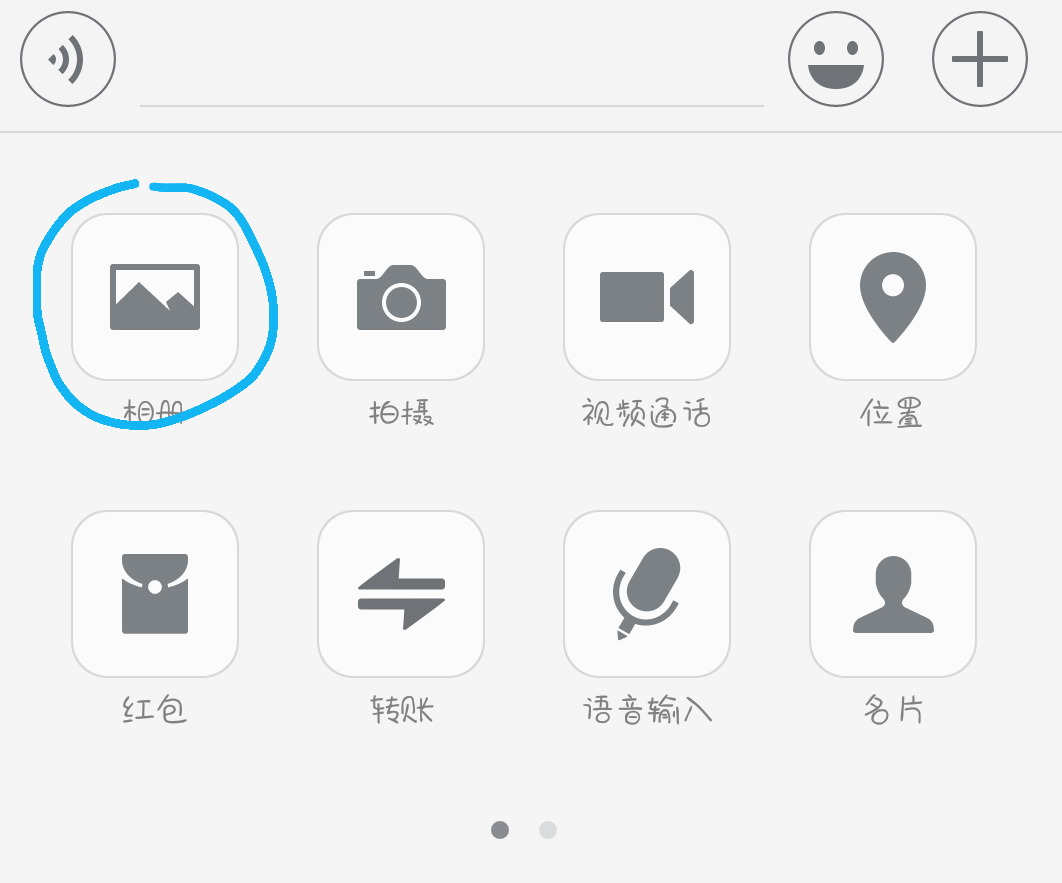
Task: Choose 语音输入 voice input
Action: (x=647, y=594)
